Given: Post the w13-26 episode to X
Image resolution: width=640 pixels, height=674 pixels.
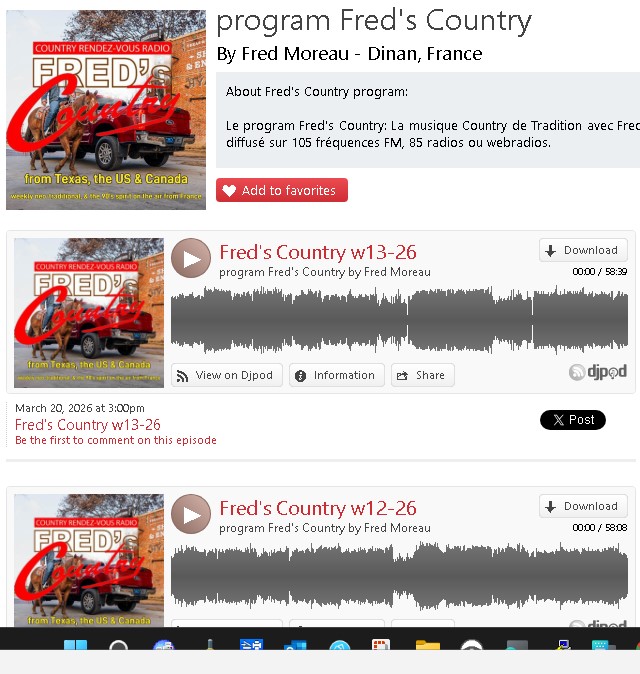Looking at the screenshot, I should pos(573,420).
